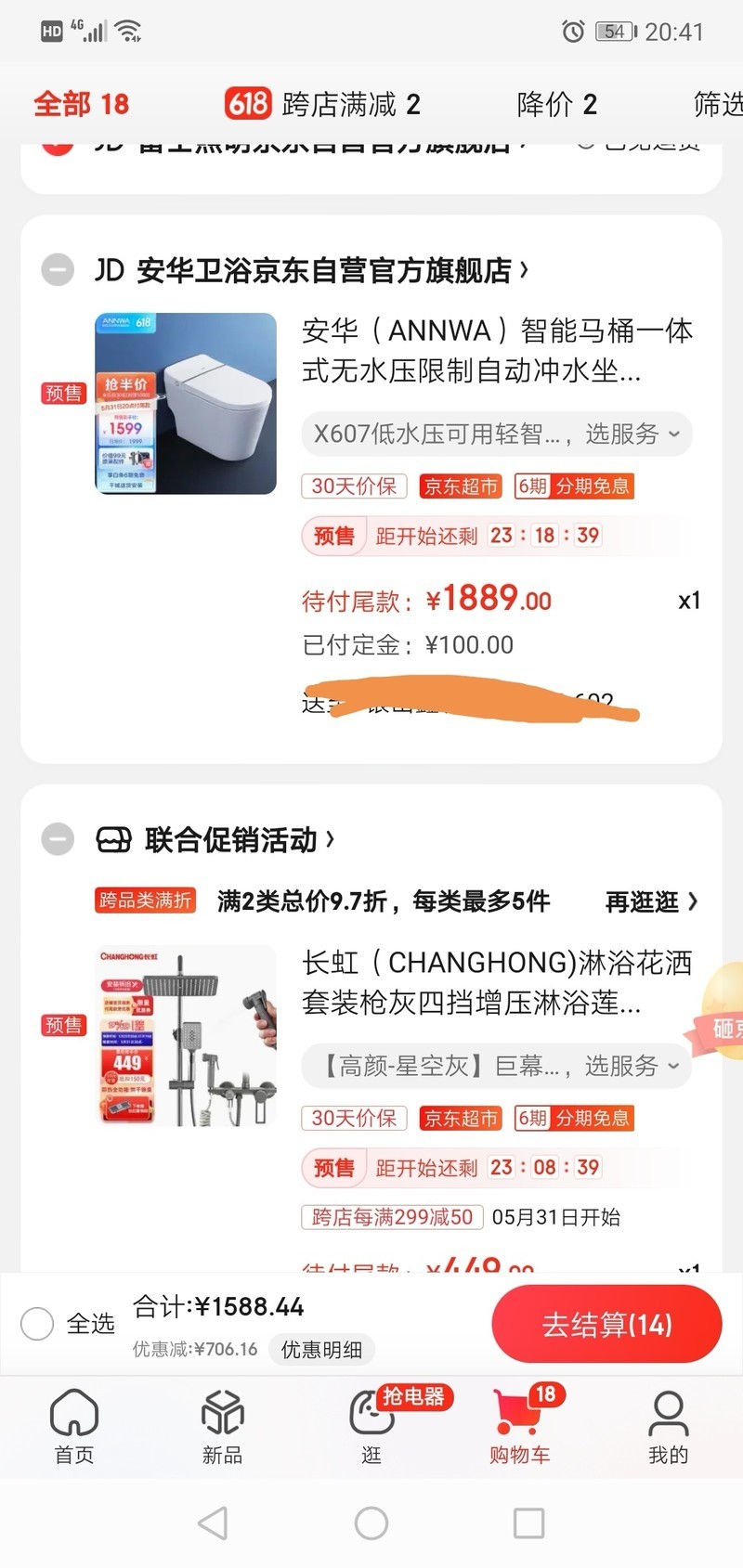Tap the system back navigation button
The height and width of the screenshot is (1568, 743).
213,1523
